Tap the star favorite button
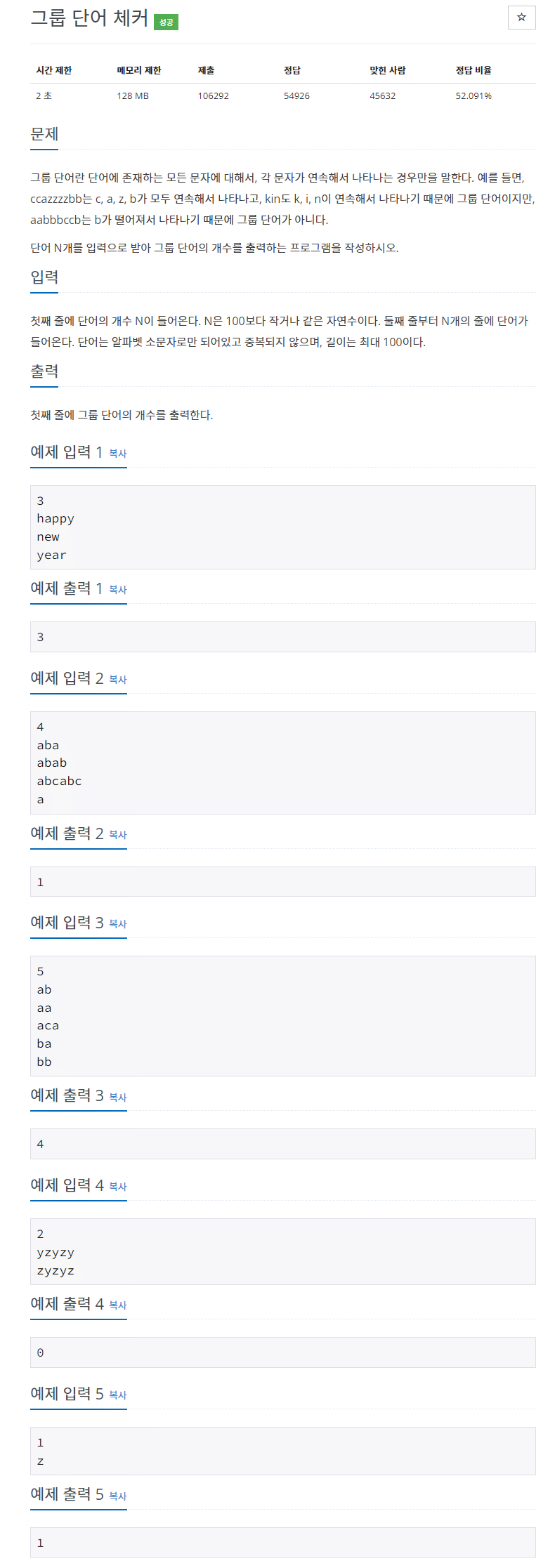 click(521, 18)
